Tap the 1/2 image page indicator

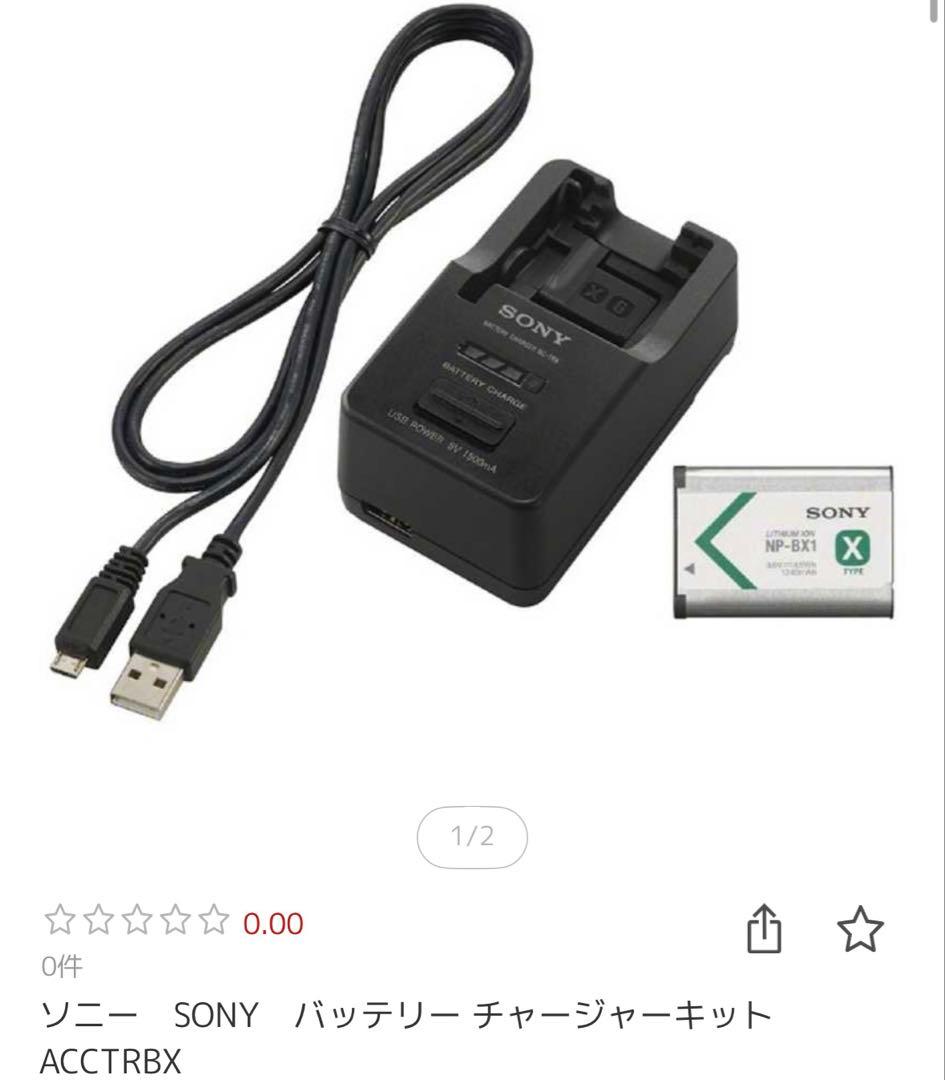(472, 836)
